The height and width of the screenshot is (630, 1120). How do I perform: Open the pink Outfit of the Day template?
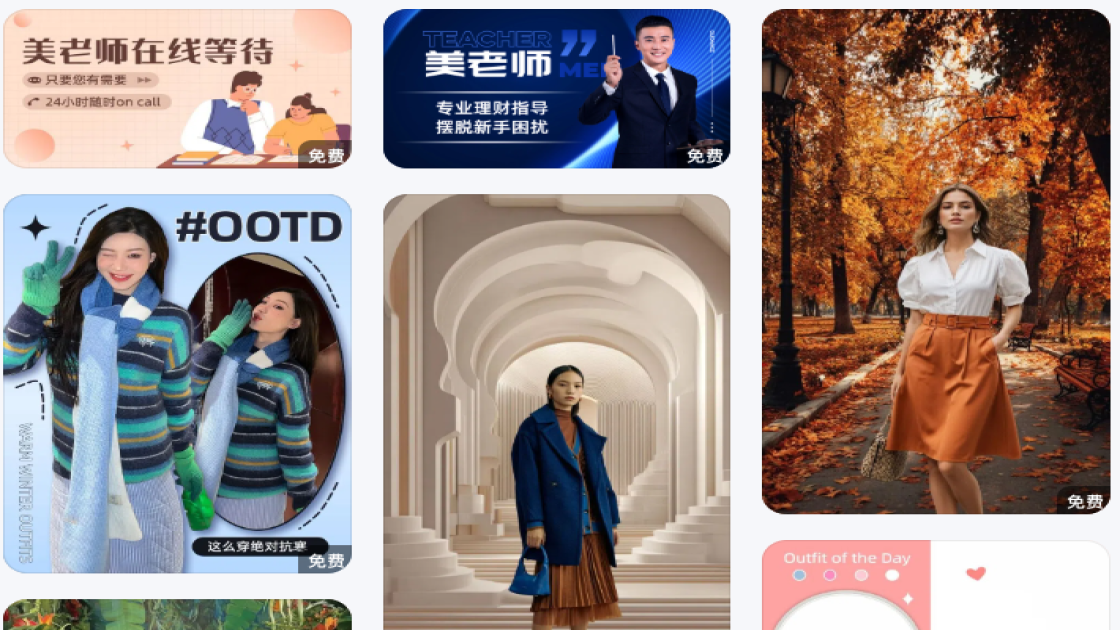(x=935, y=586)
